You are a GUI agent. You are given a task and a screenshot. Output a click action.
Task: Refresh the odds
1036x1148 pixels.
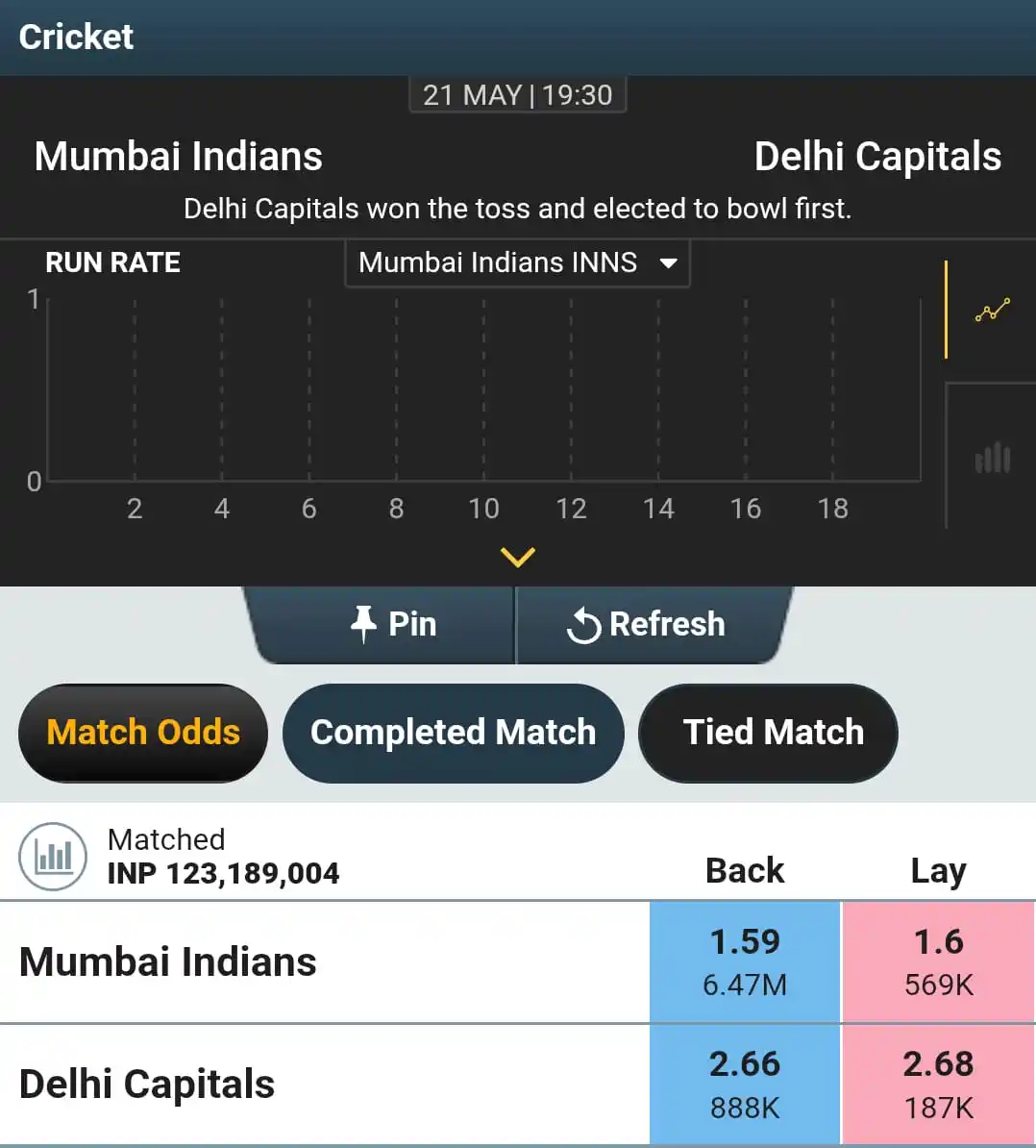coord(646,624)
